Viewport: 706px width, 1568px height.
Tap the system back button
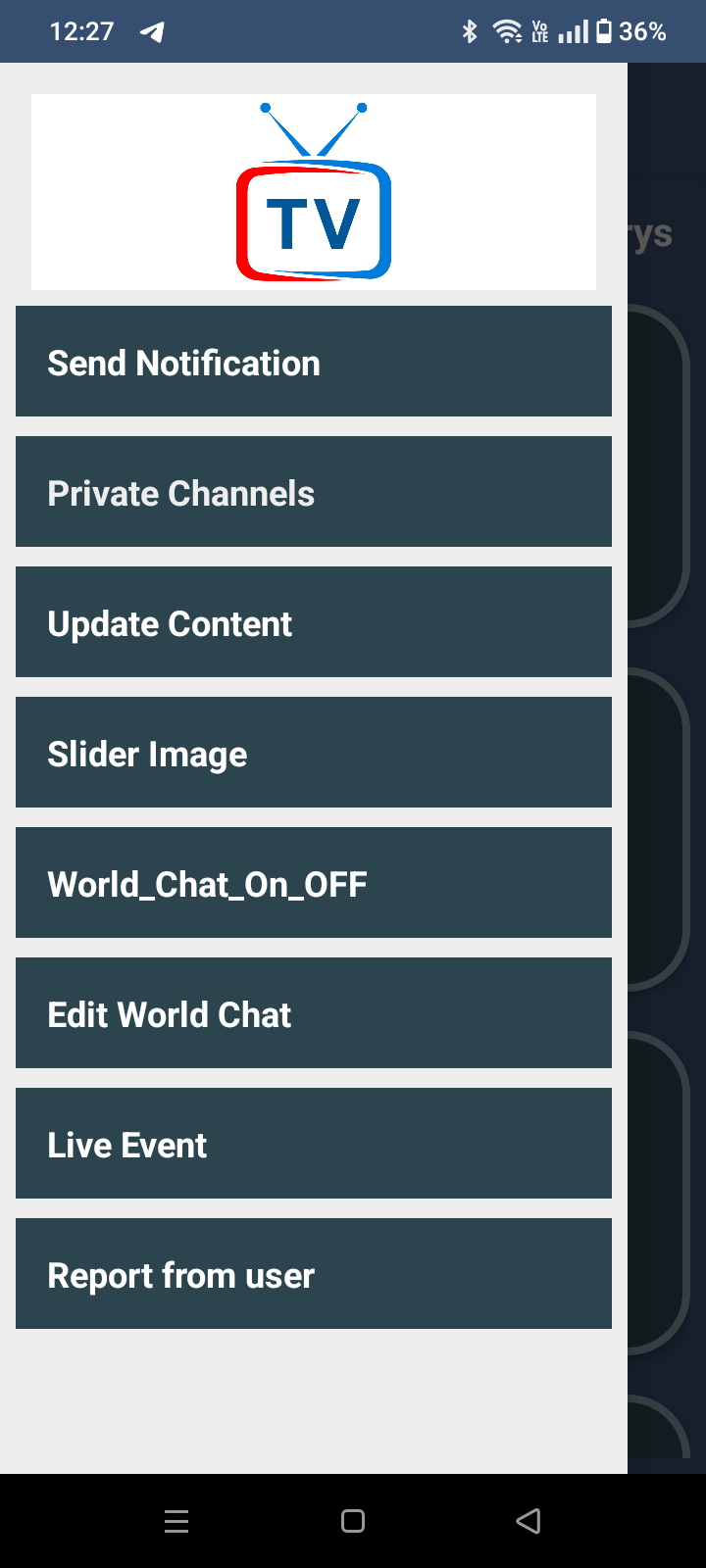coord(529,1521)
